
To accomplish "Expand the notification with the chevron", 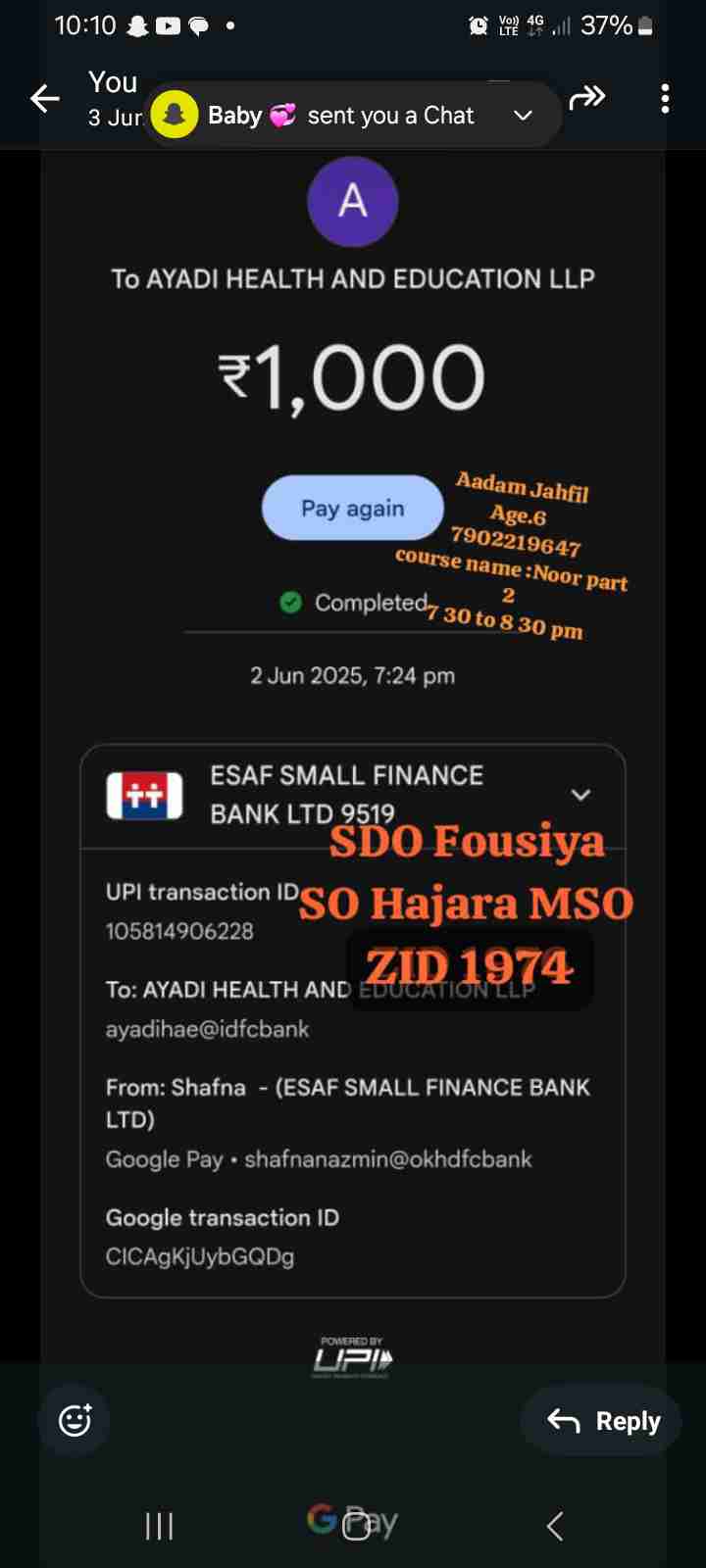I will (x=524, y=116).
